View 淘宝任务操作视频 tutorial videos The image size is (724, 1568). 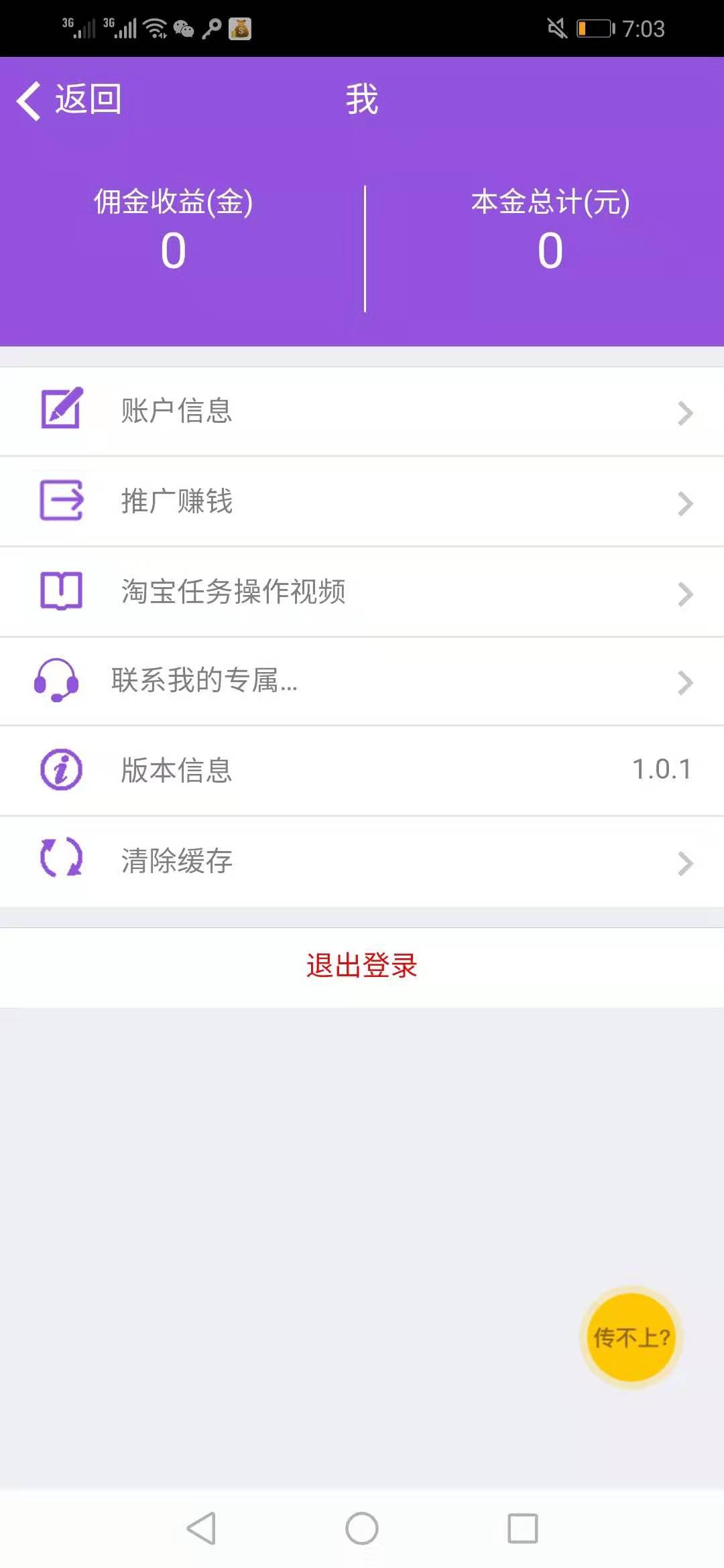362,592
